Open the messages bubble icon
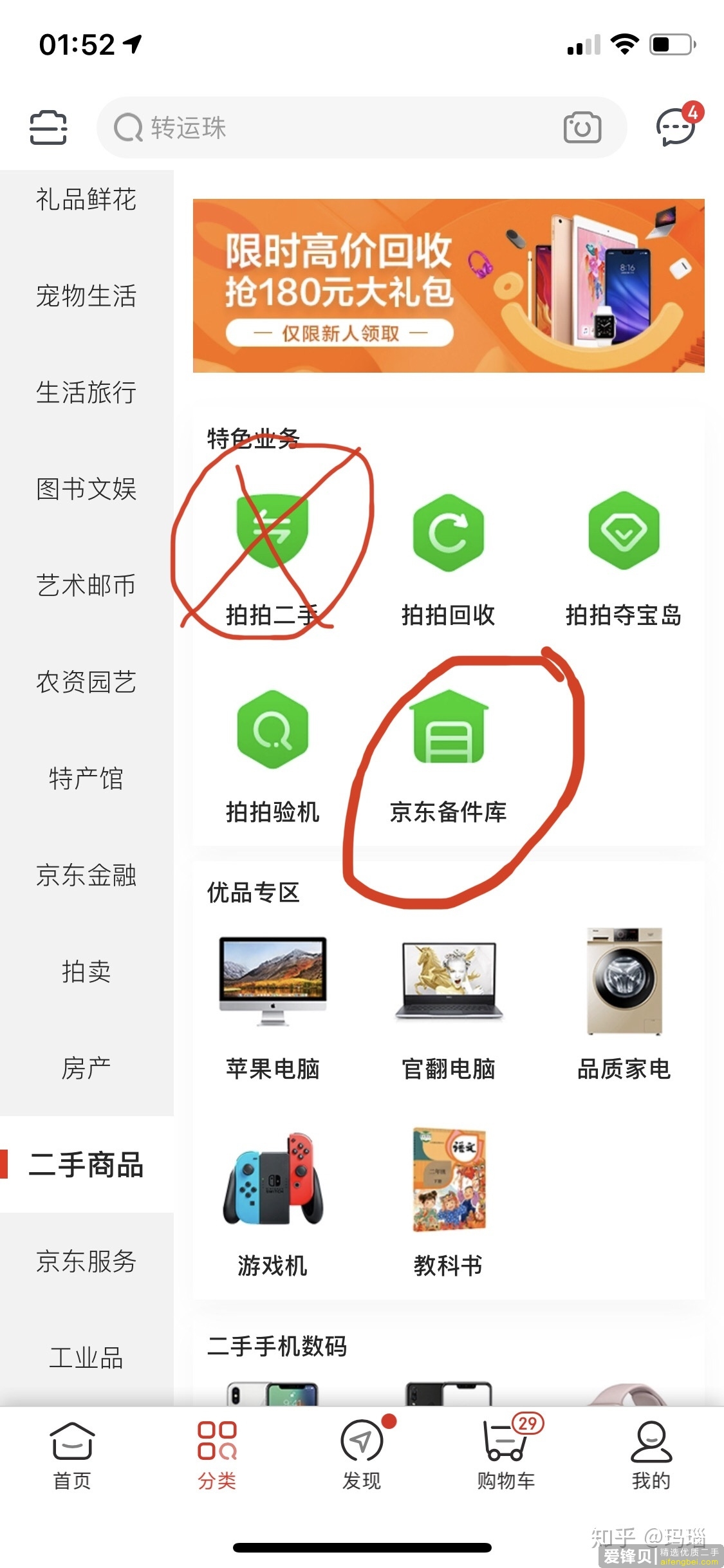The width and height of the screenshot is (724, 1568). [x=676, y=126]
